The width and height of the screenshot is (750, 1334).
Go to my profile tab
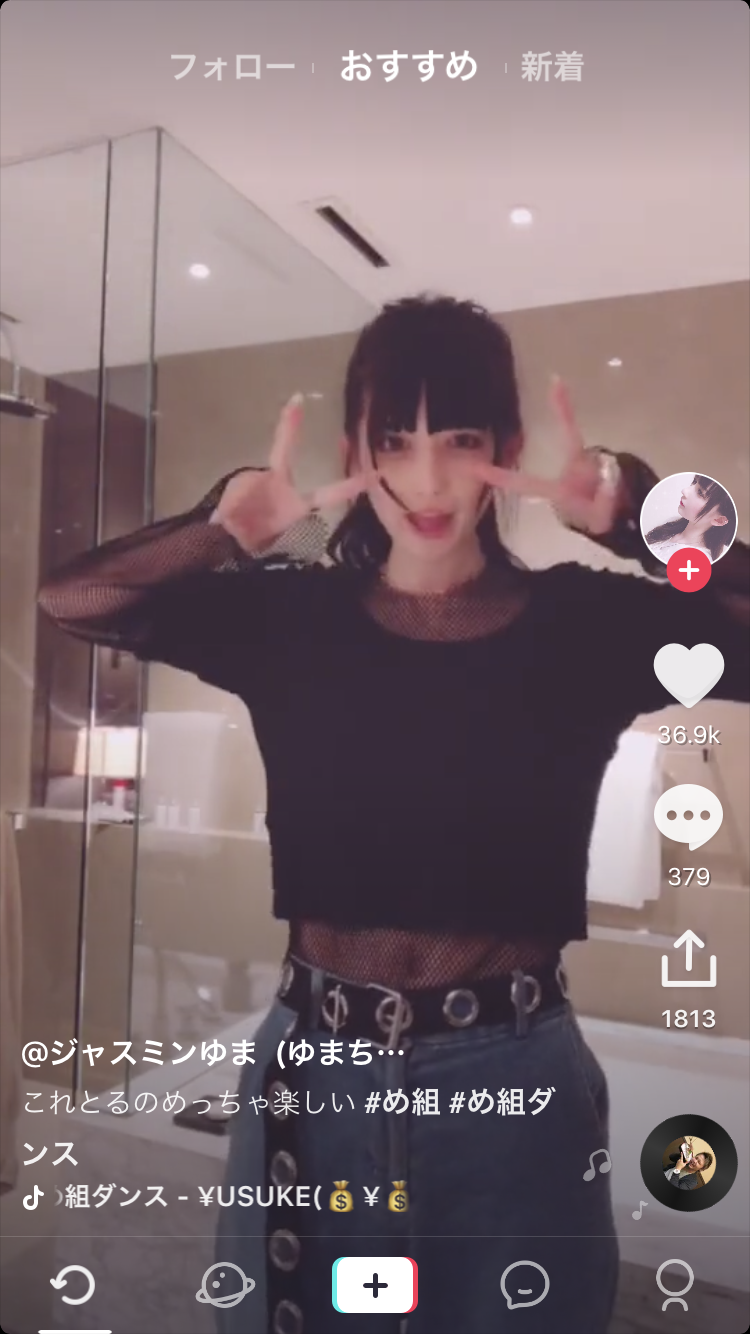click(x=675, y=1285)
